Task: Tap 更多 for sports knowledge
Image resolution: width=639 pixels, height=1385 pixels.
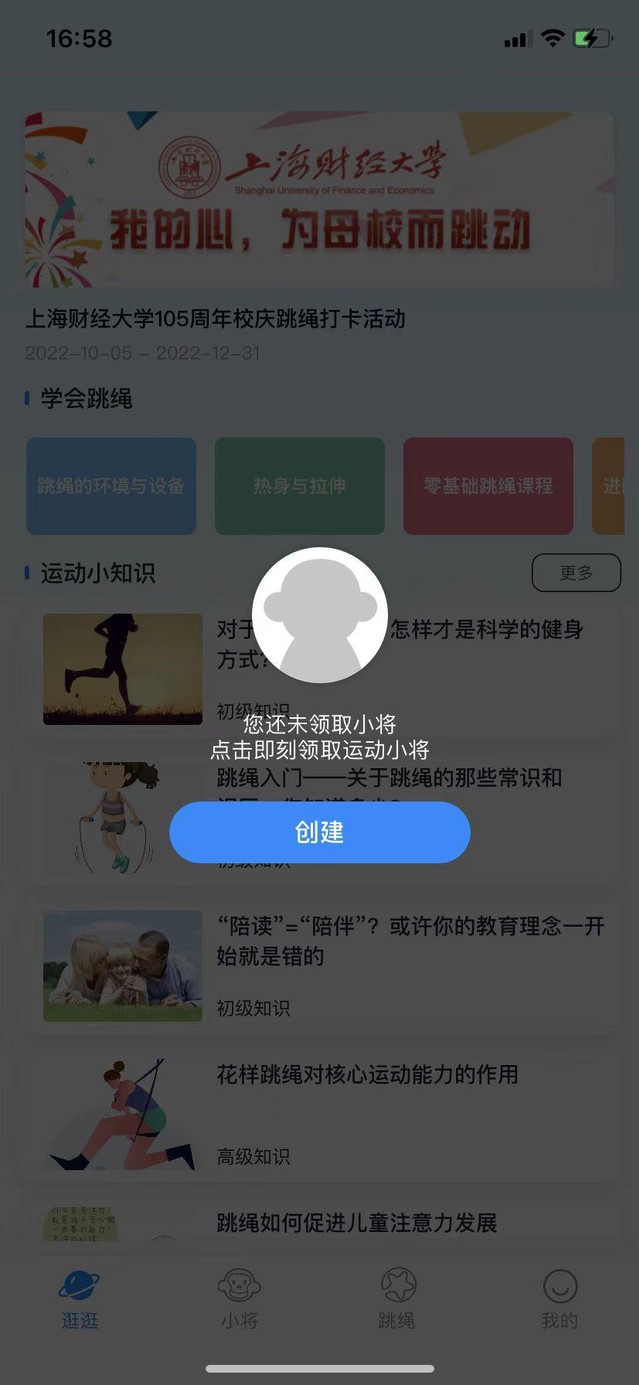Action: click(x=576, y=573)
